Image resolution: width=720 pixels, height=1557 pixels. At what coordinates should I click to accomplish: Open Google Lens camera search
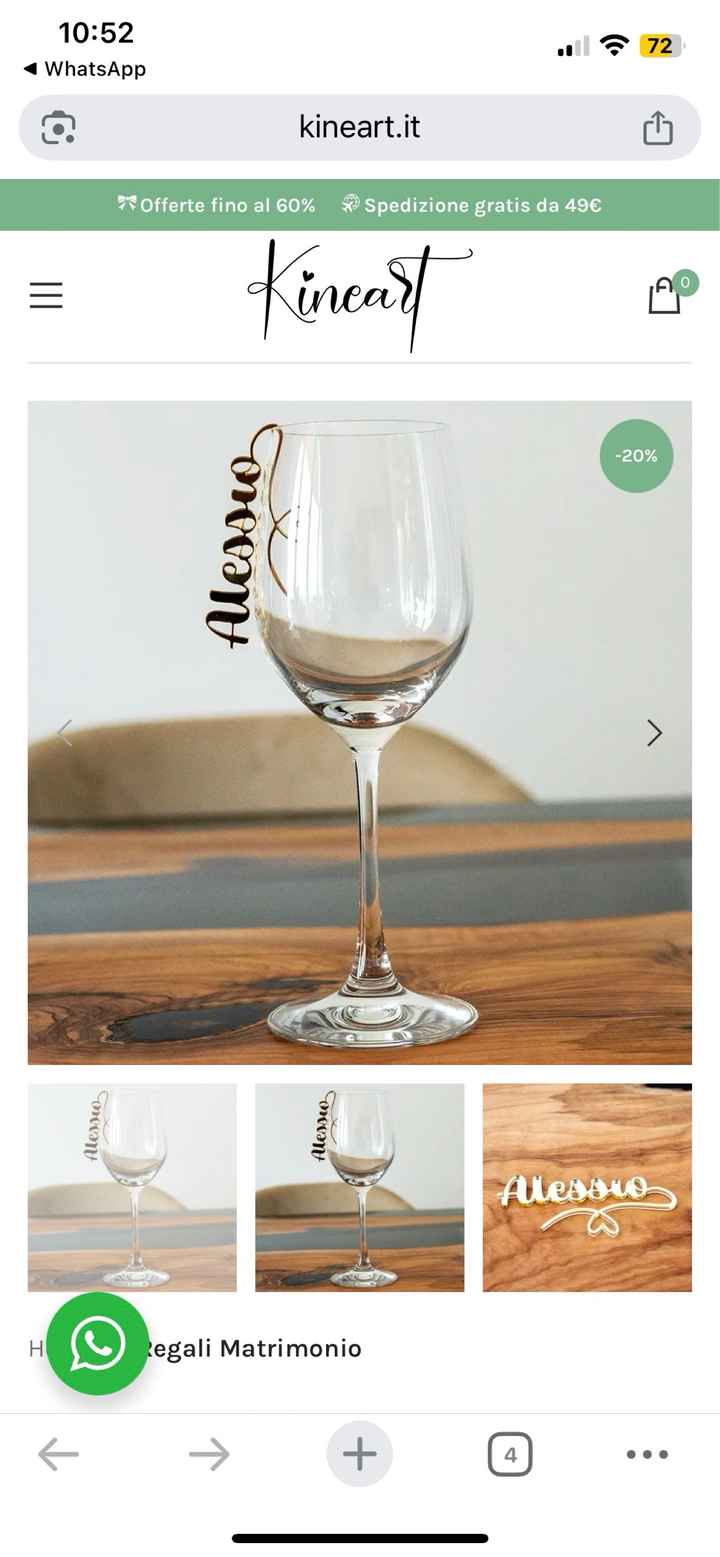point(58,128)
